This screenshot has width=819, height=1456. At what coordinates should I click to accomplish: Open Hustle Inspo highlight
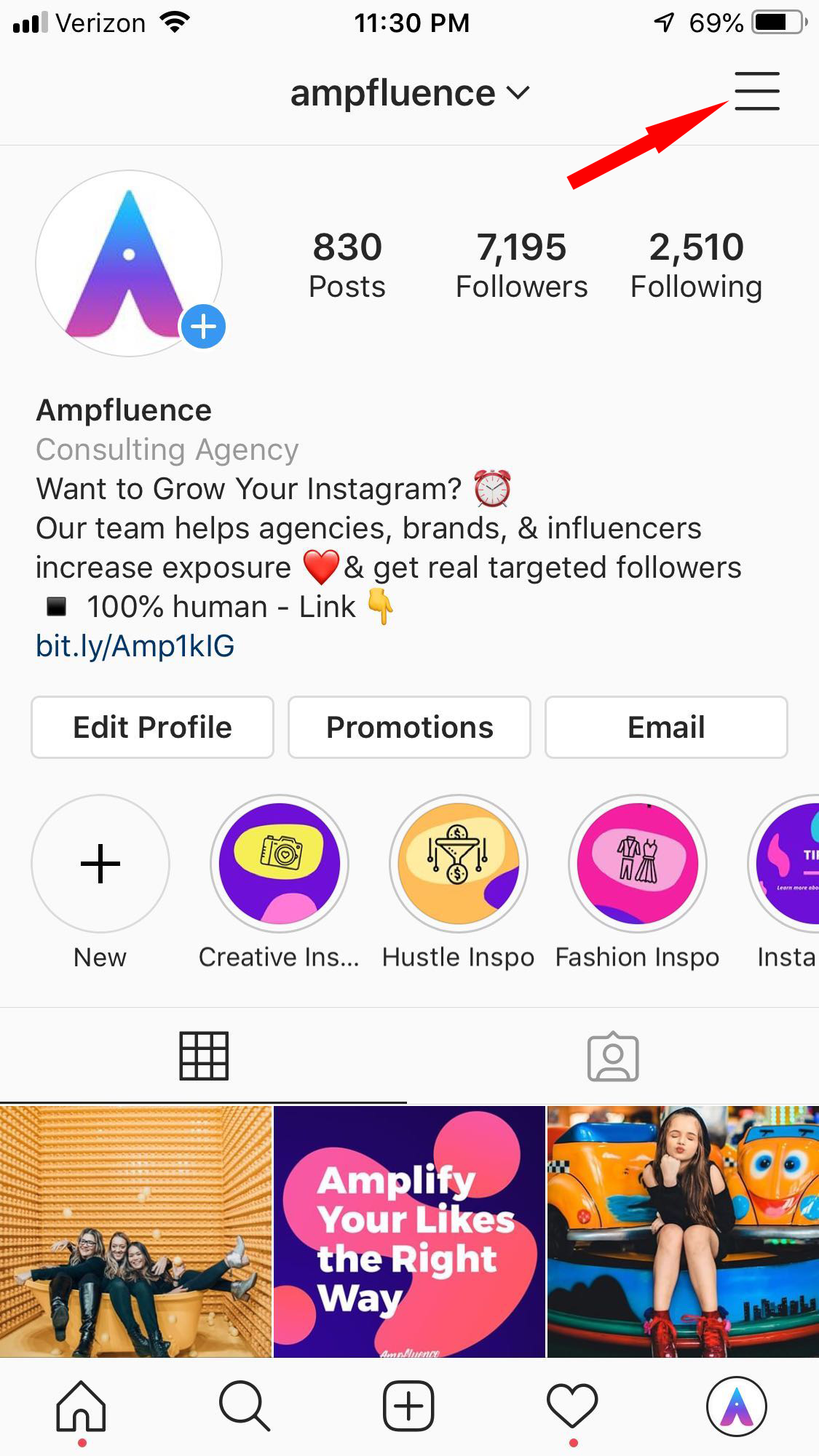pos(459,864)
